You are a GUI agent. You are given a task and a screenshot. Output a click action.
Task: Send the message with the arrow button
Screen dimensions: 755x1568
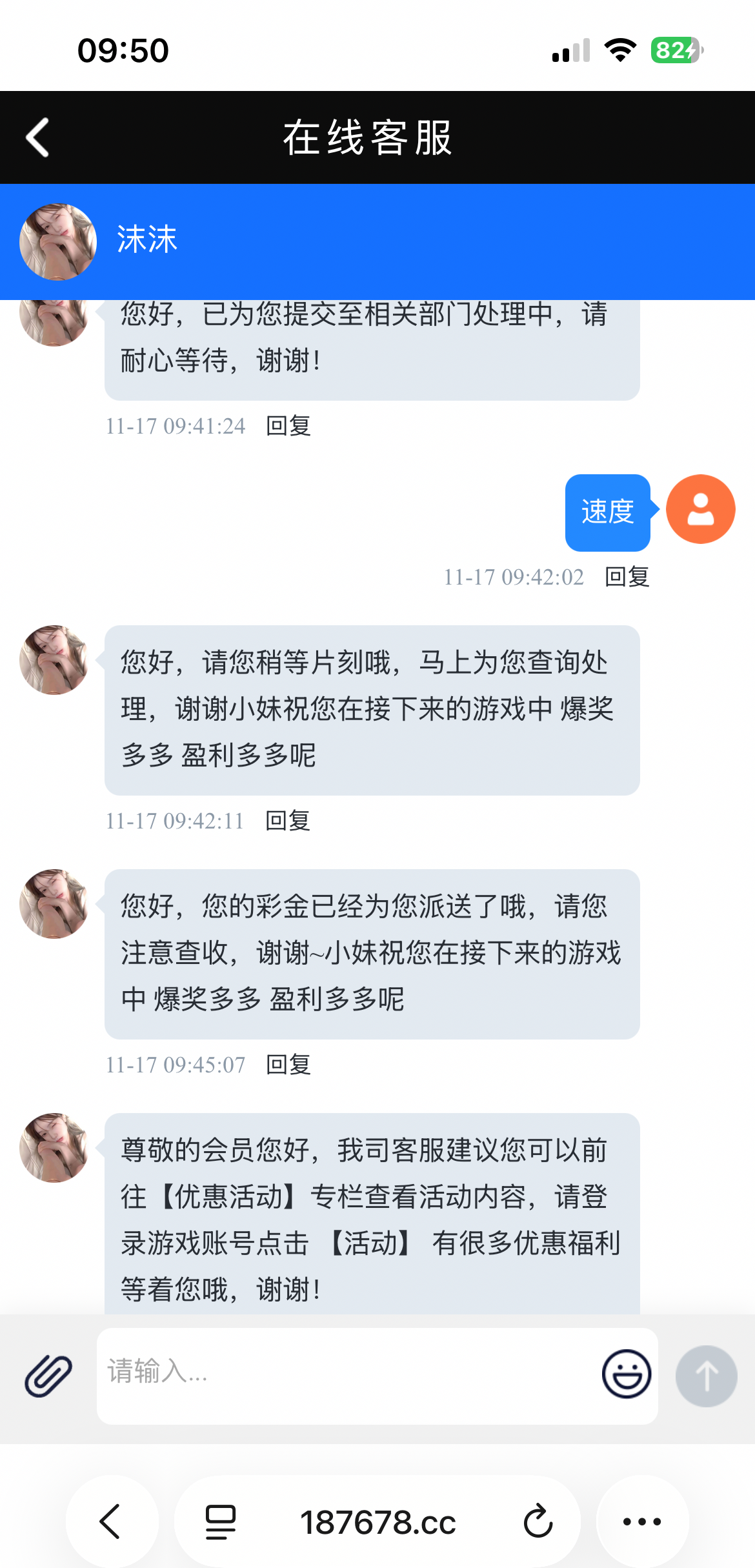pos(706,1376)
